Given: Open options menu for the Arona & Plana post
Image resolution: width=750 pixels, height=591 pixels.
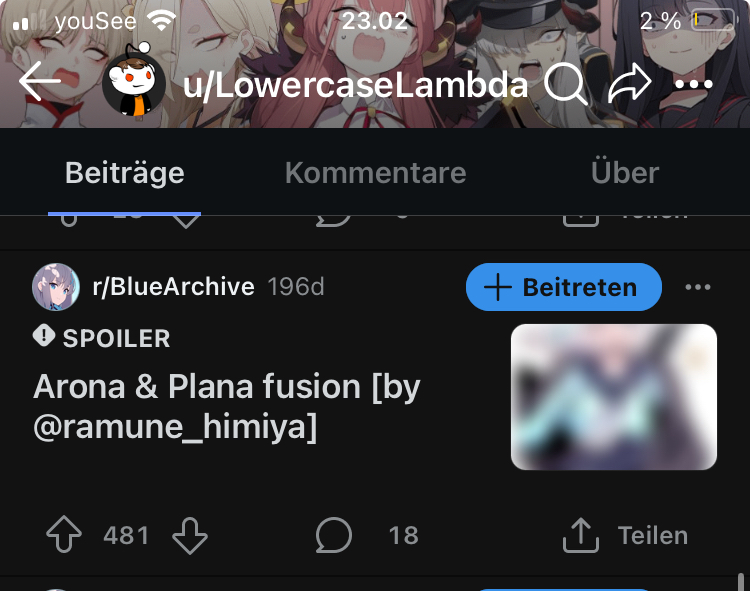Looking at the screenshot, I should coord(697,288).
